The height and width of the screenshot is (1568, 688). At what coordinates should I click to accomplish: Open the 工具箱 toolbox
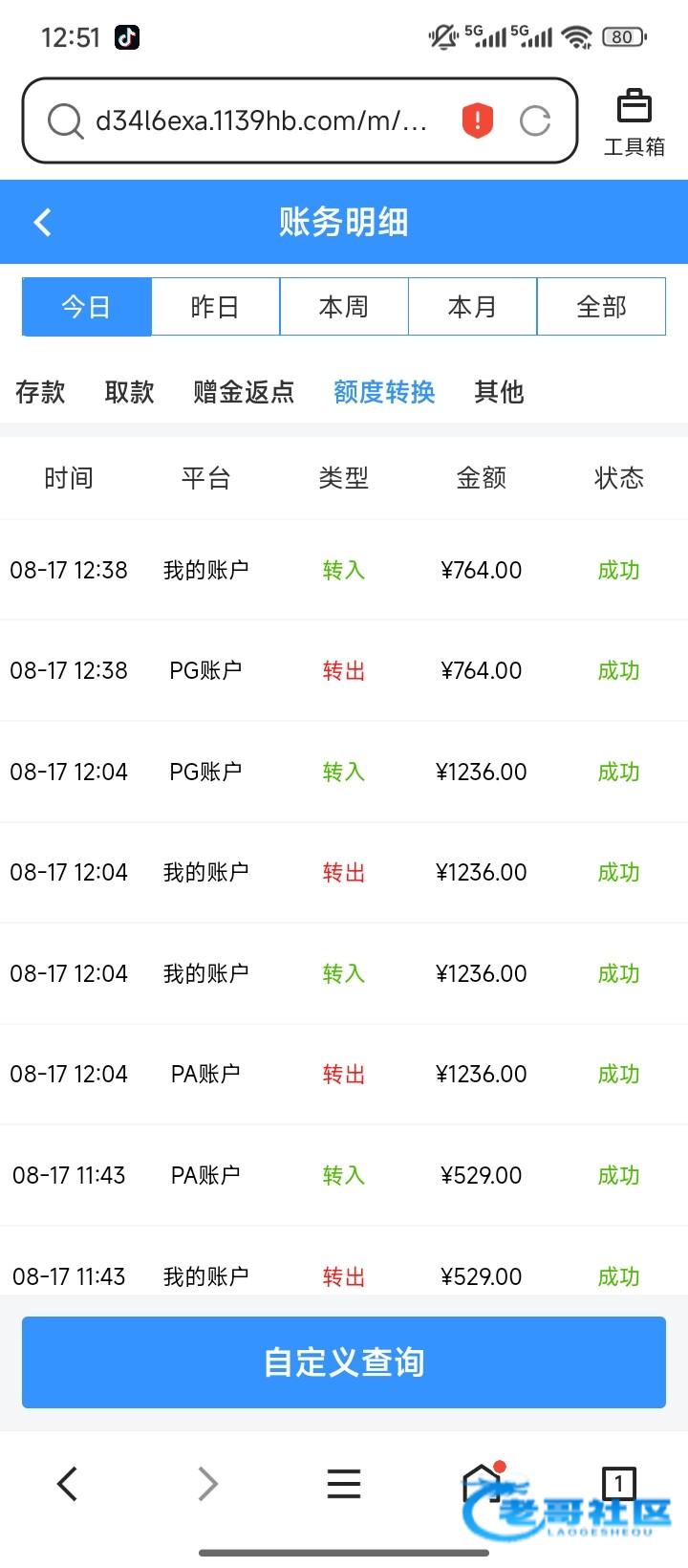(x=634, y=122)
